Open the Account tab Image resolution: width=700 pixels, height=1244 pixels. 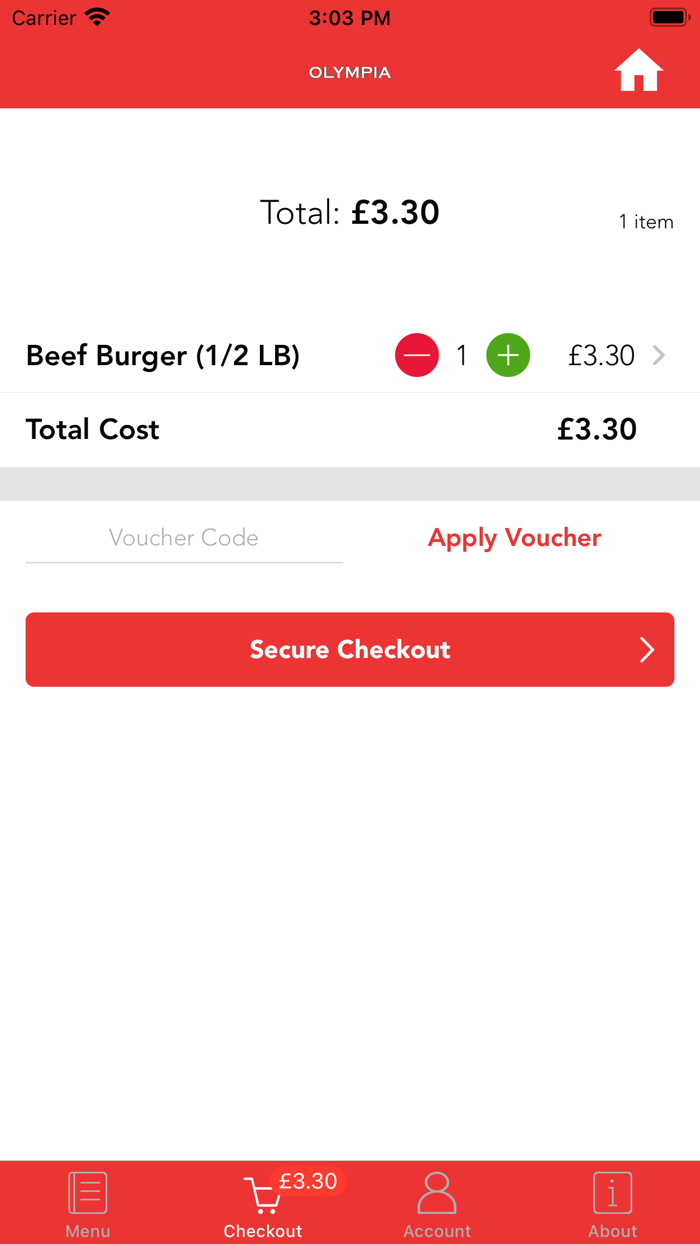(437, 1204)
